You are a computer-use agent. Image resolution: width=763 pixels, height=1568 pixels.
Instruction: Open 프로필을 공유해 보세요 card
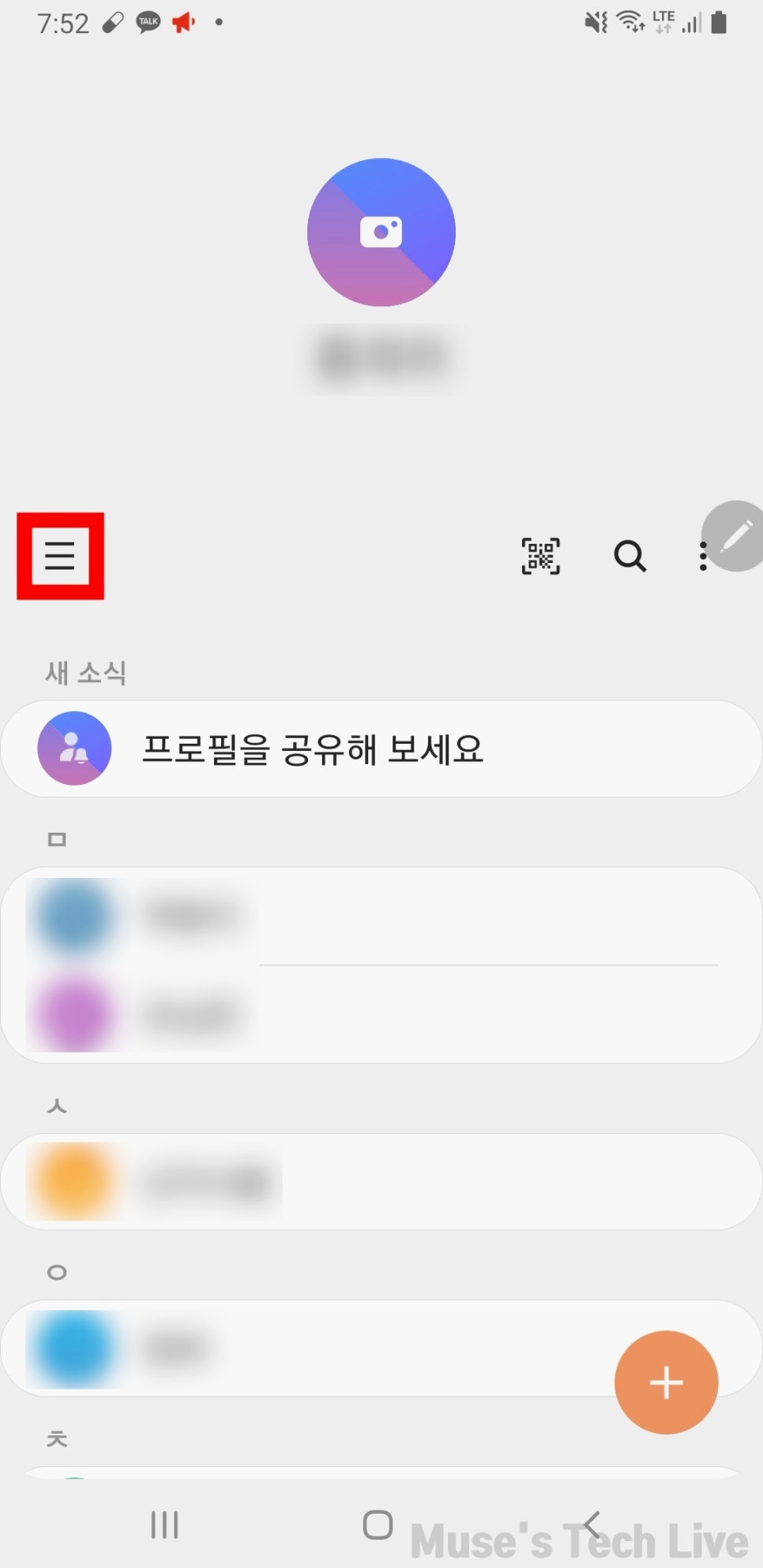pyautogui.click(x=381, y=748)
